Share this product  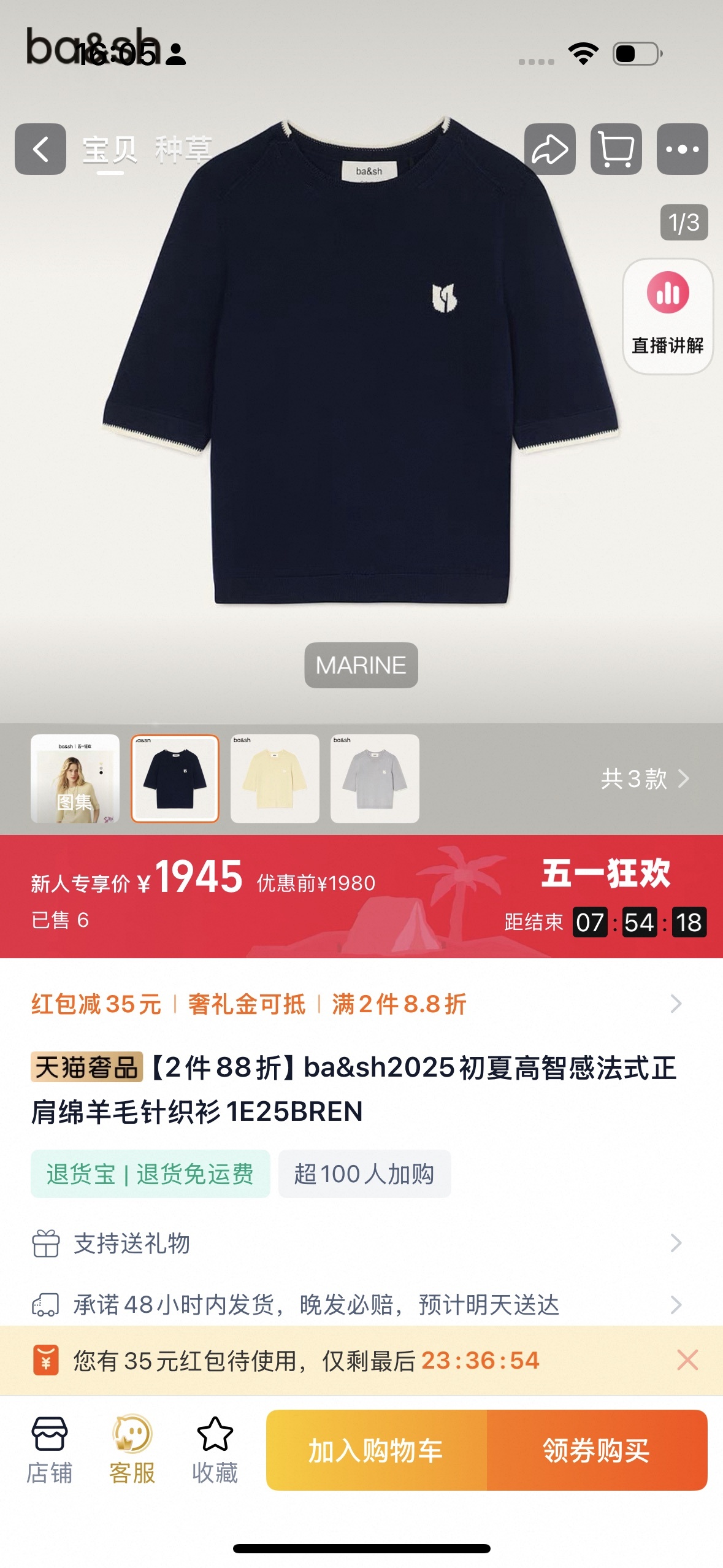[x=549, y=149]
